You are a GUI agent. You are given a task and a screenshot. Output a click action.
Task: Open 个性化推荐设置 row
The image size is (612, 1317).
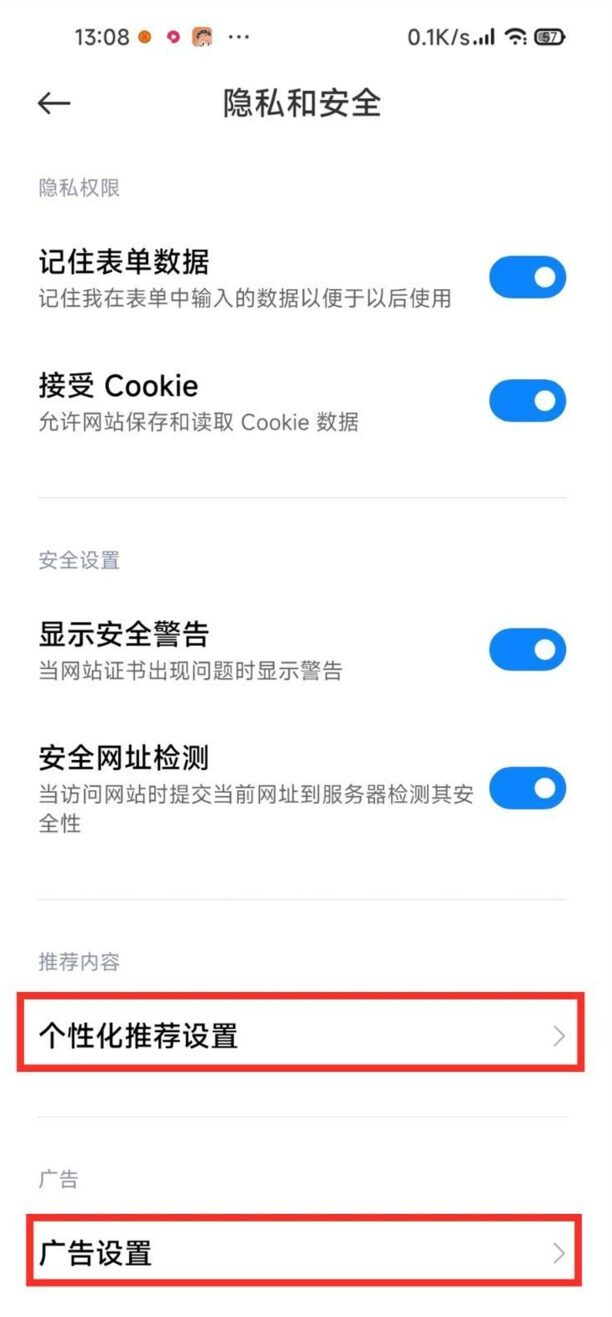click(x=300, y=1035)
